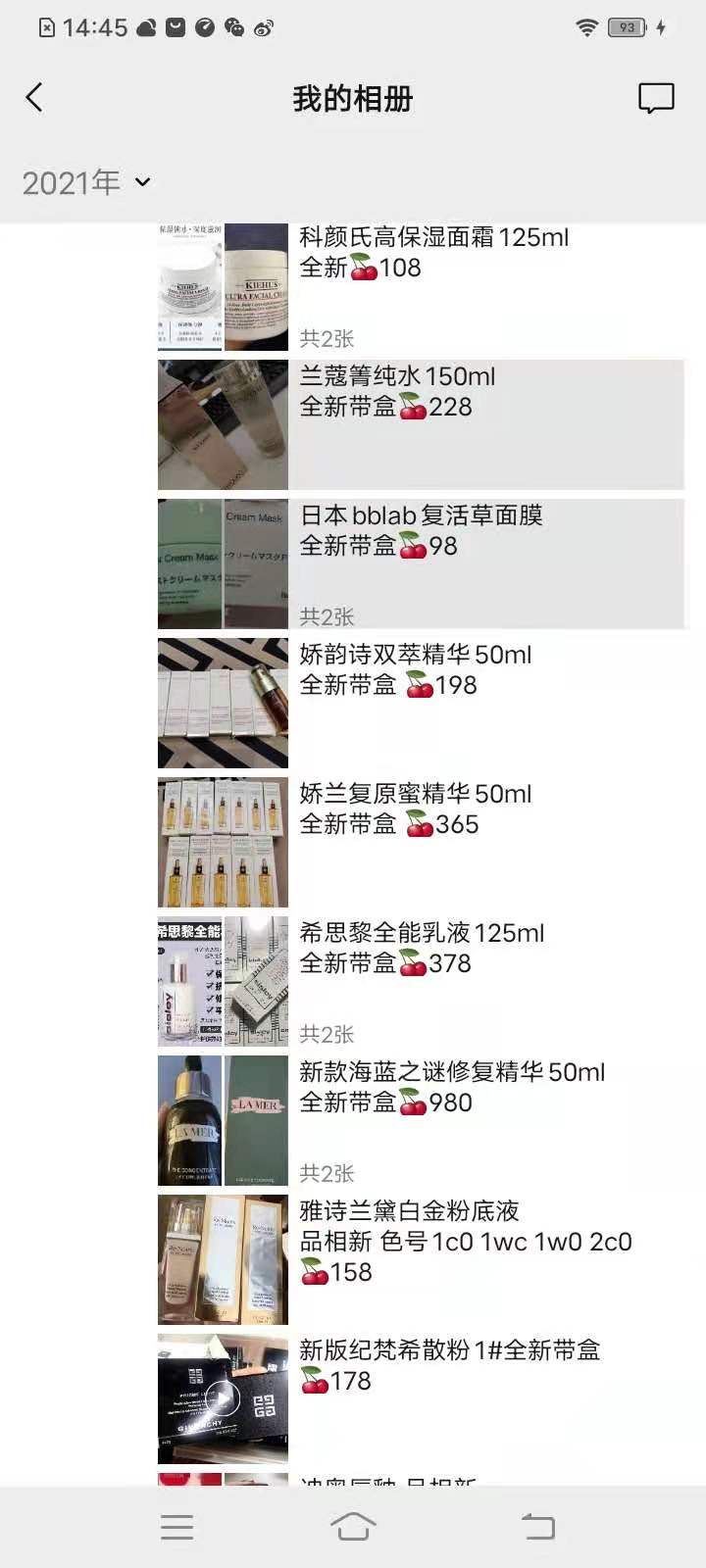Play the 新版纪梵希散粉 video thumbnail

pos(223,1398)
